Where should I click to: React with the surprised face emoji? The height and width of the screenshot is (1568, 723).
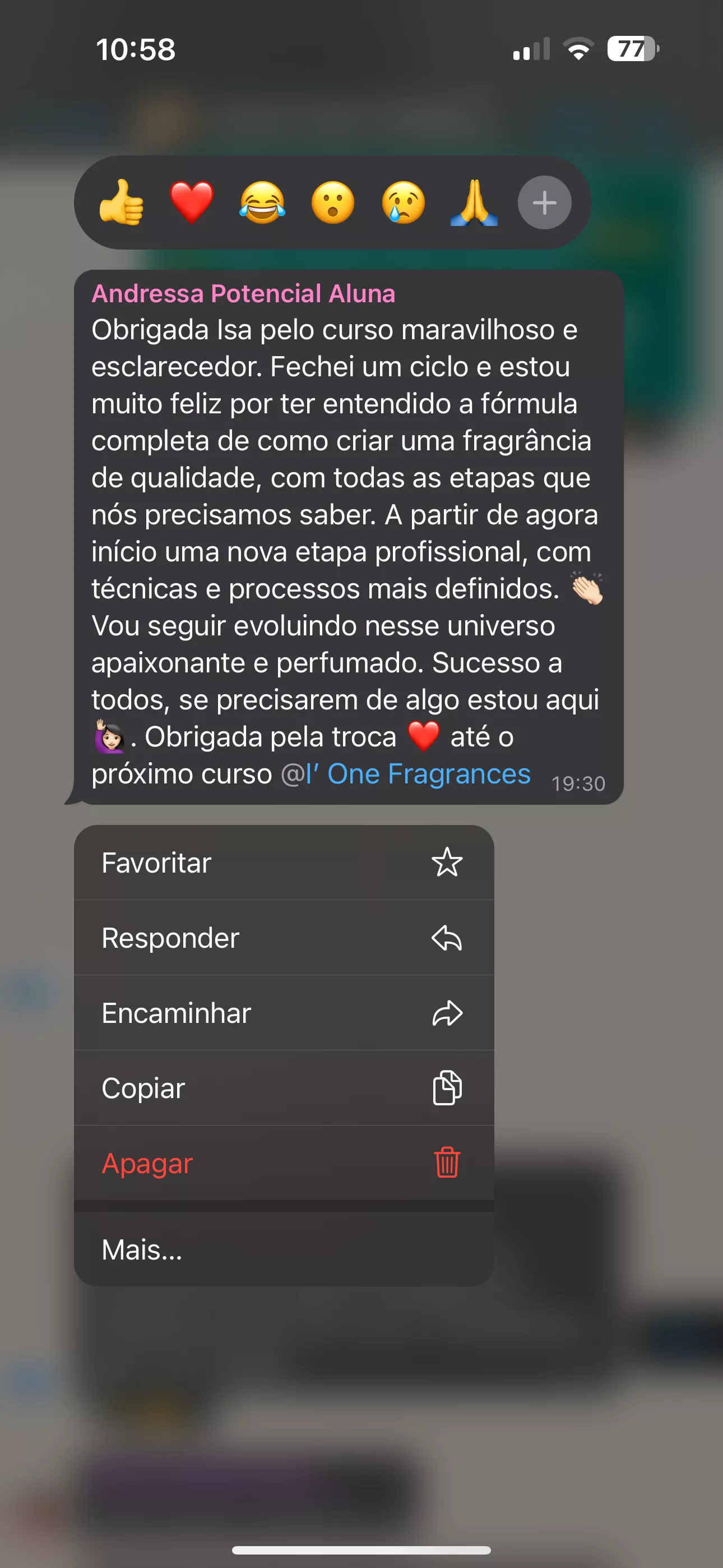(333, 202)
